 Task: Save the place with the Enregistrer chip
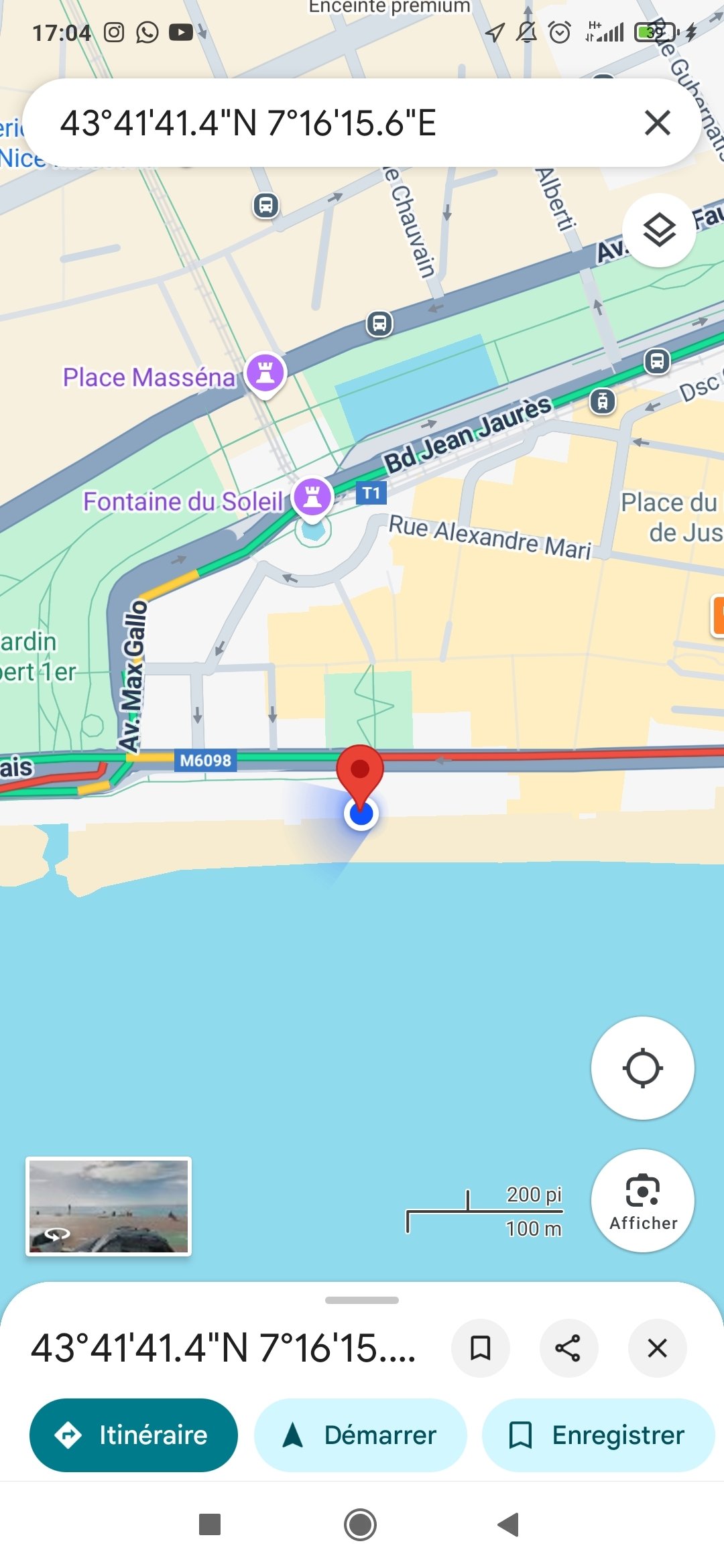pyautogui.click(x=599, y=1435)
